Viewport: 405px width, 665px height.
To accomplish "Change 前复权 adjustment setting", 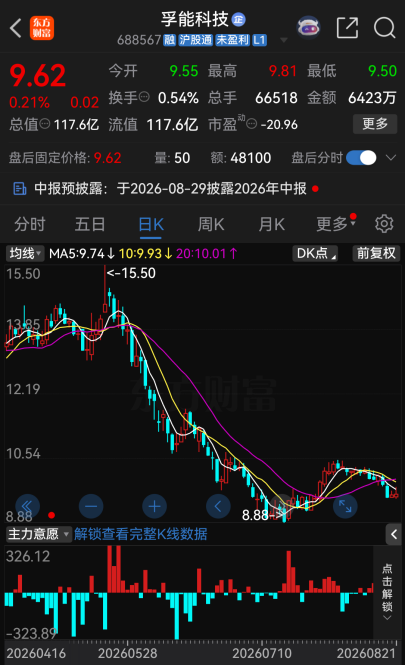I will point(376,254).
